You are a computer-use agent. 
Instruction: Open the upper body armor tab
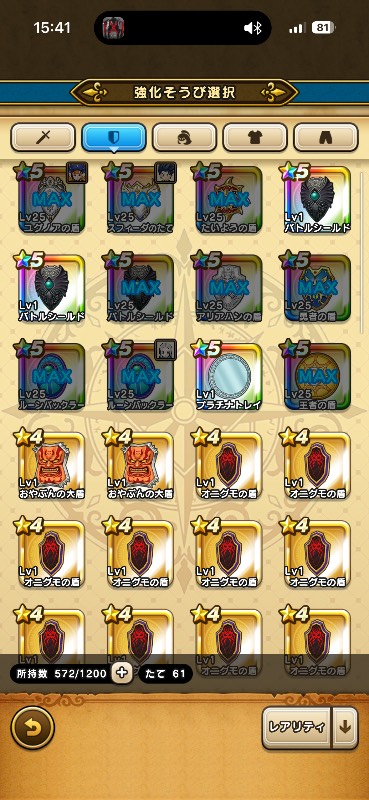[x=255, y=137]
